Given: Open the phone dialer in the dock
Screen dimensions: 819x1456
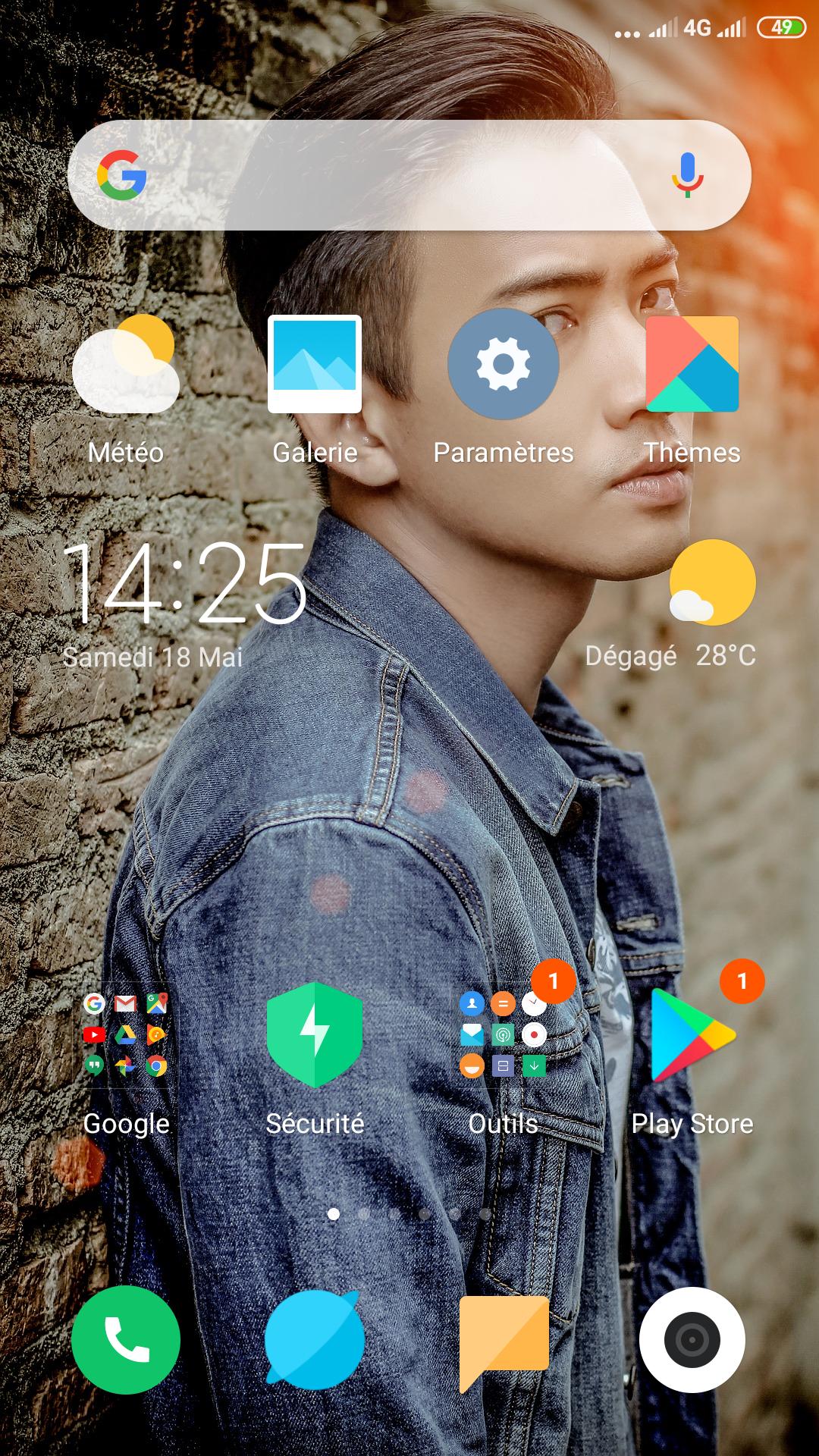Looking at the screenshot, I should pyautogui.click(x=126, y=1340).
